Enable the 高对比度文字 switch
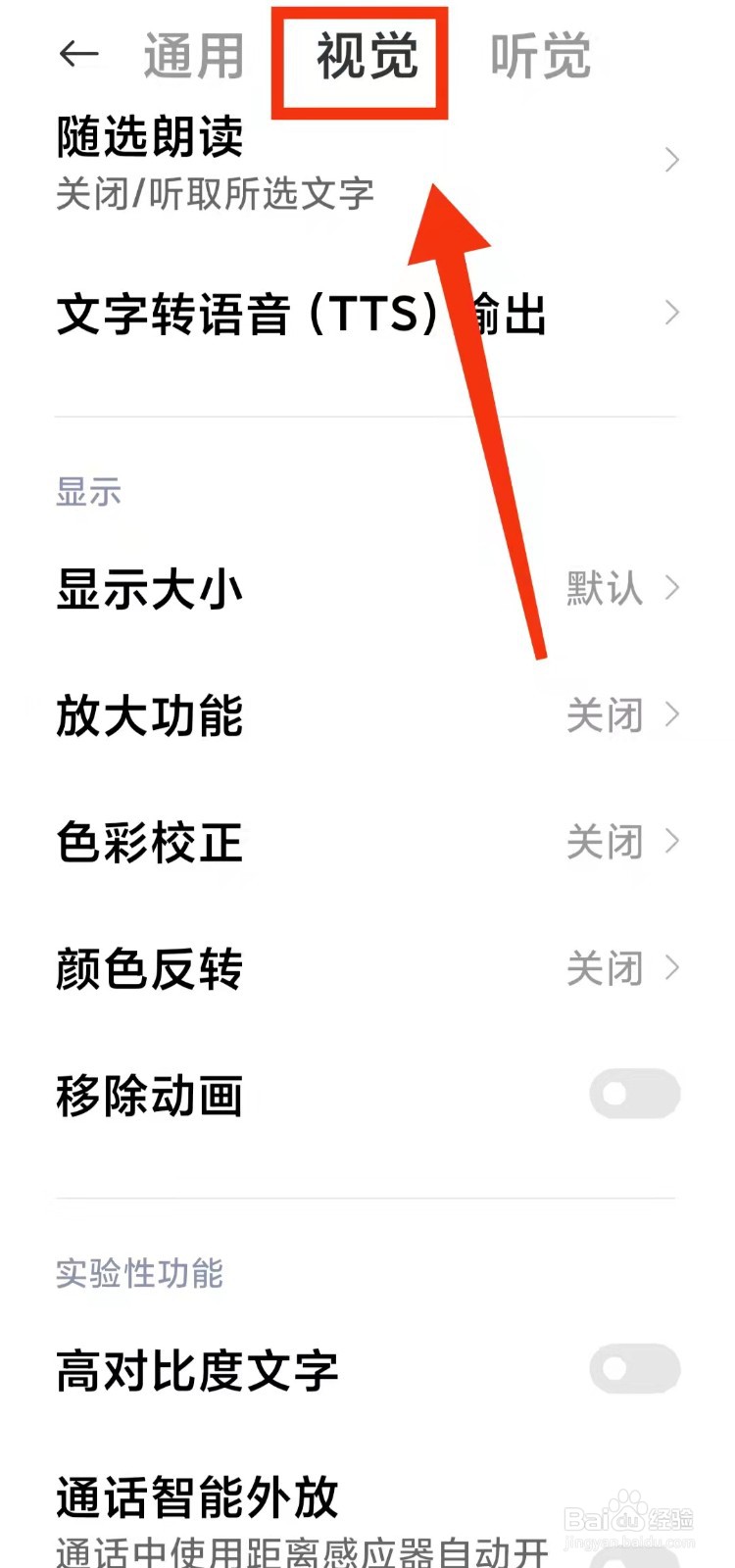Viewport: 735px width, 1568px height. point(635,1369)
